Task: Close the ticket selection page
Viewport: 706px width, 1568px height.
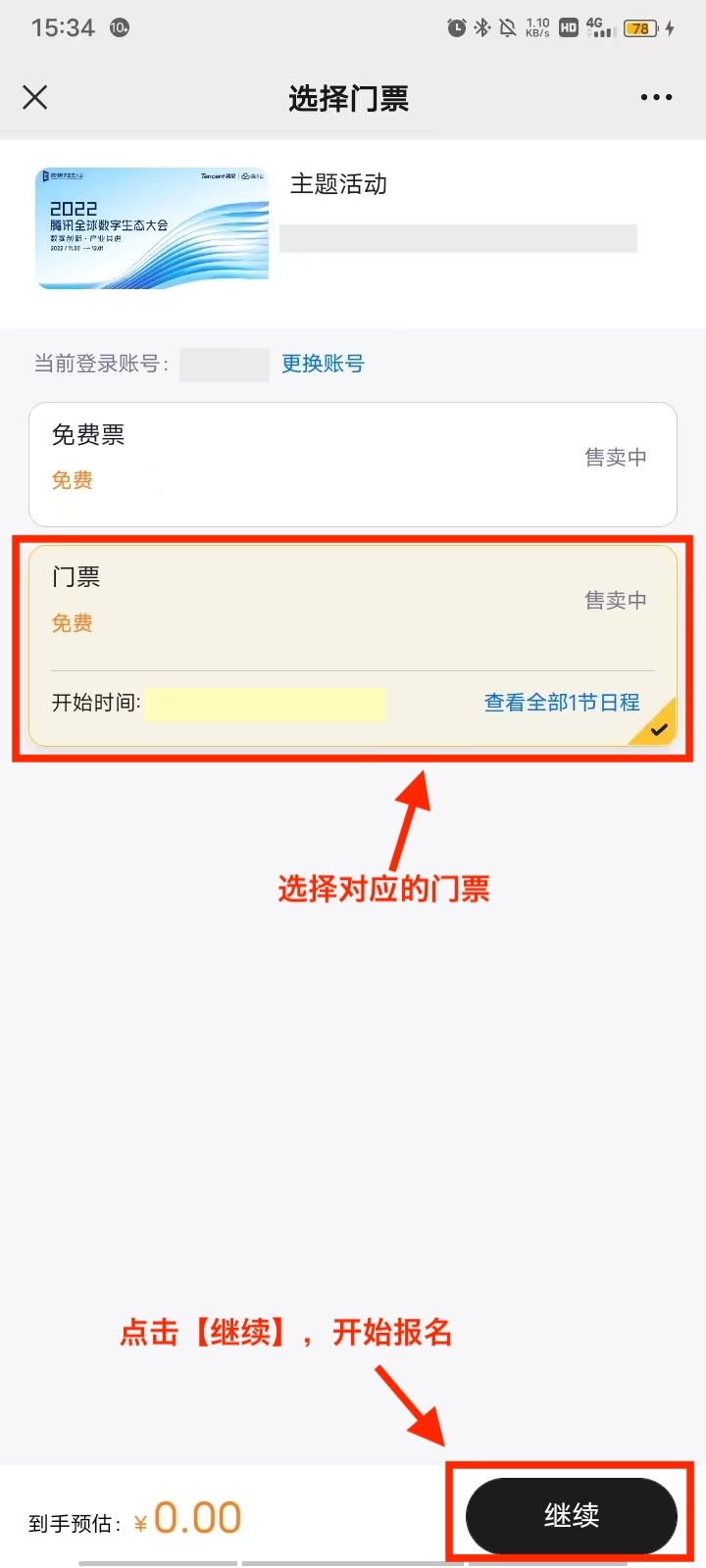Action: (35, 97)
